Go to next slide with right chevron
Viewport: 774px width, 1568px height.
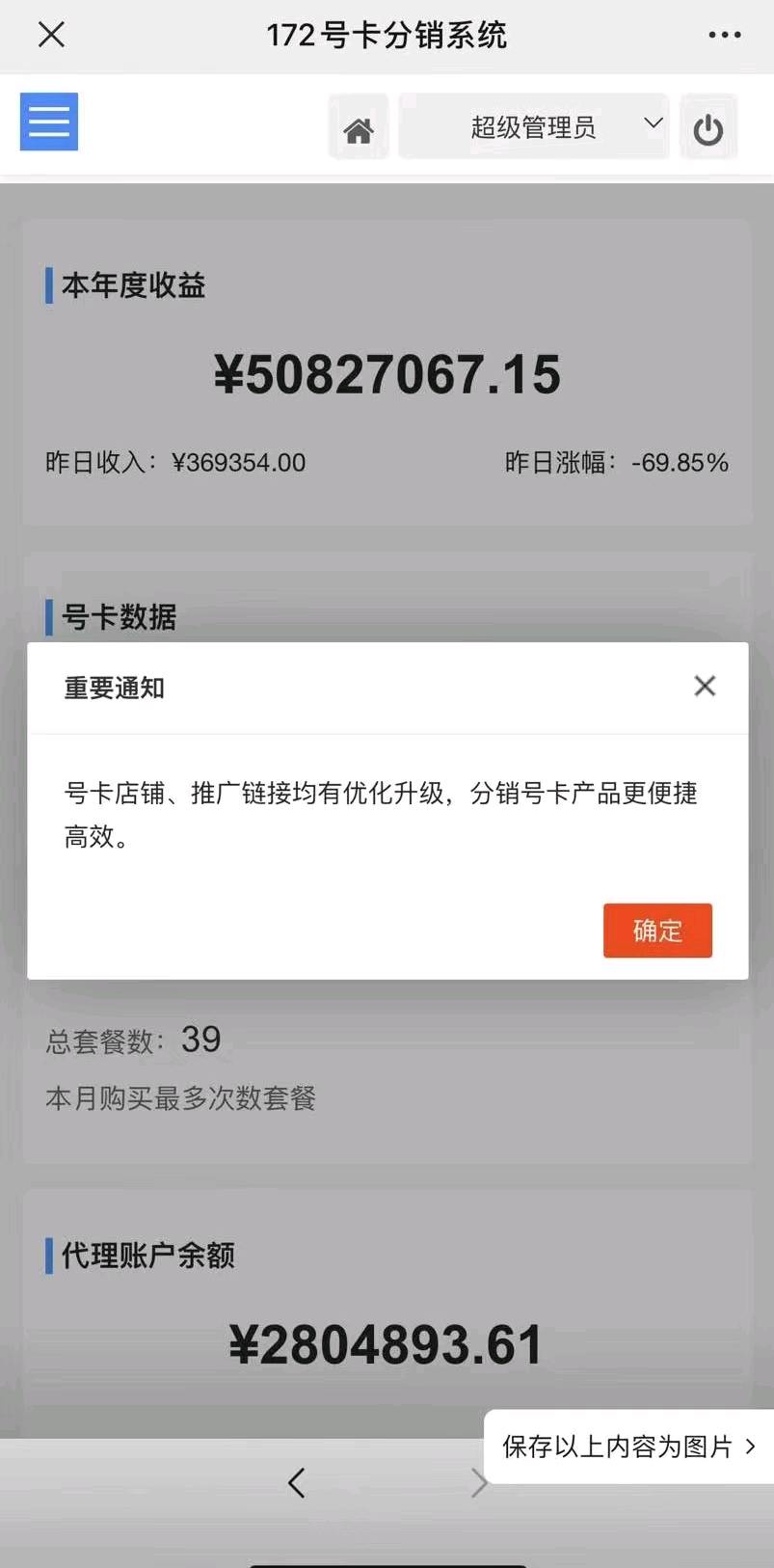pyautogui.click(x=478, y=1483)
